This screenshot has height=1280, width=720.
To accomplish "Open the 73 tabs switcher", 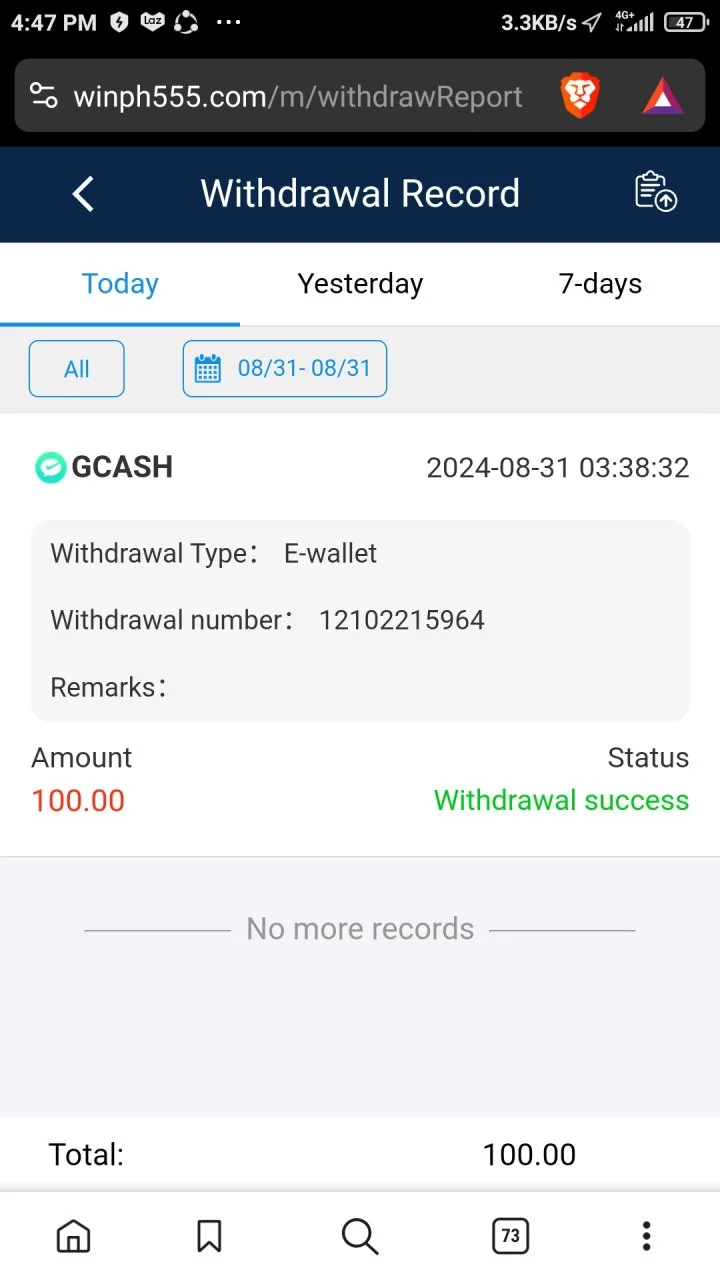I will tap(510, 1236).
